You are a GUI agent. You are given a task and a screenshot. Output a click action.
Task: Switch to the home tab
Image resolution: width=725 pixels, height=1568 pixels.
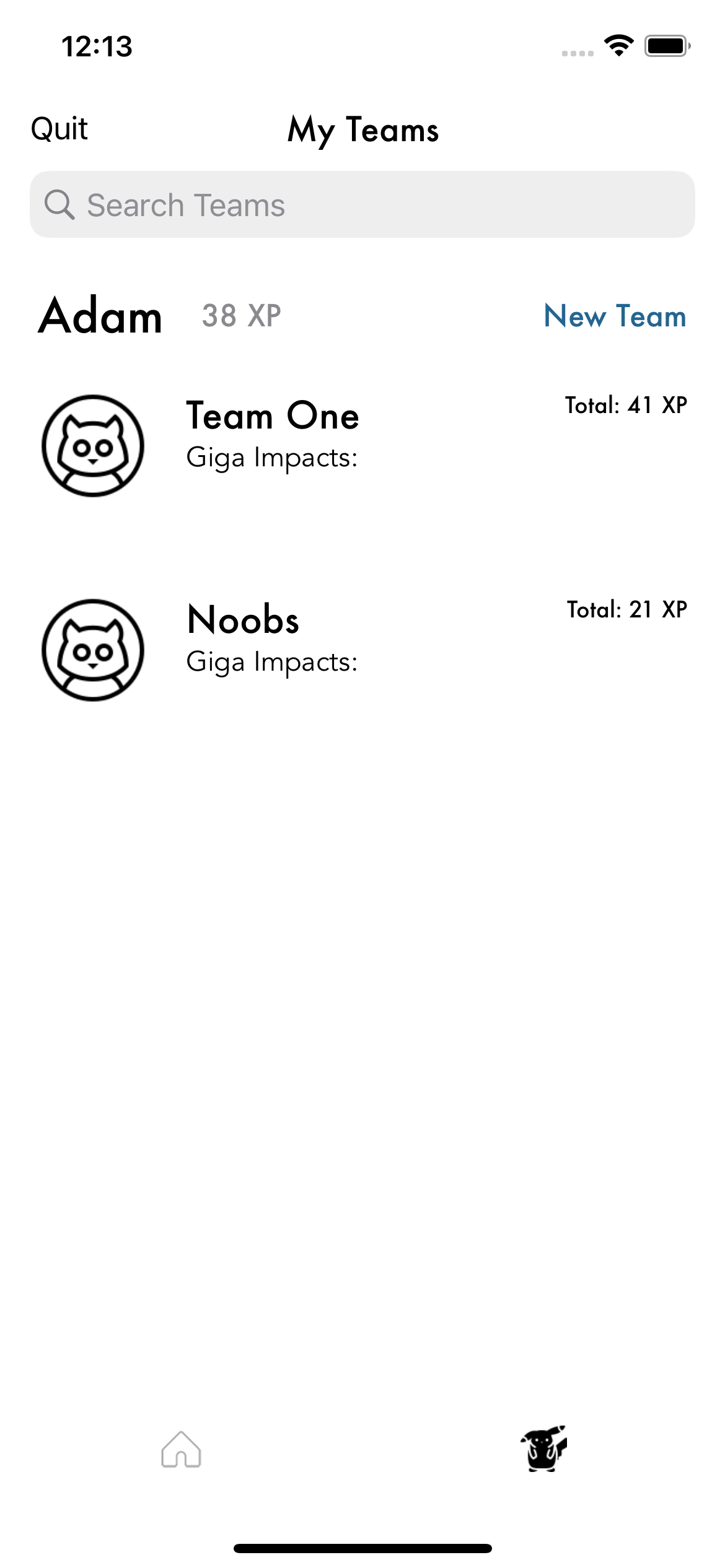181,1449
